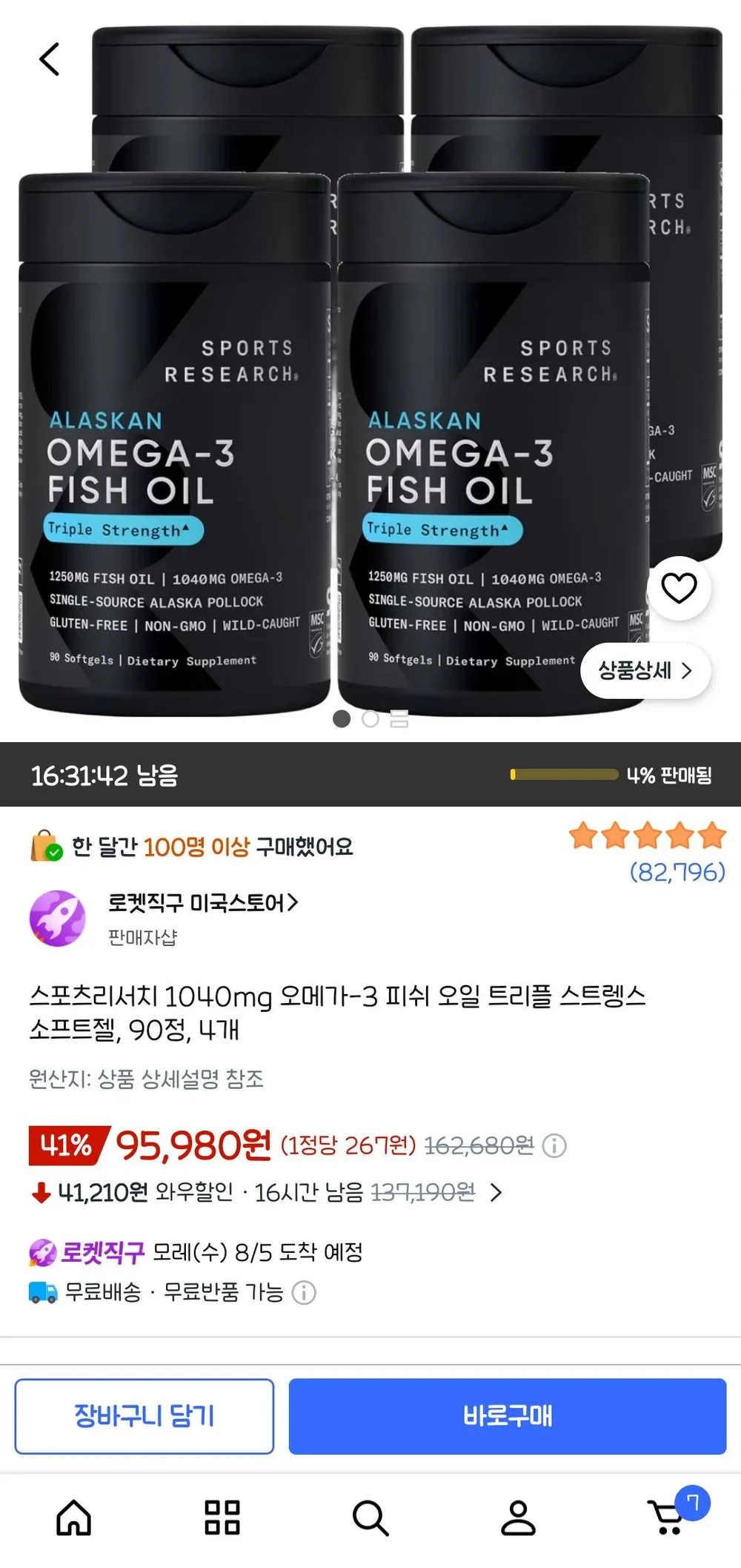
Task: Select the second image page indicator dot
Action: pos(370,718)
